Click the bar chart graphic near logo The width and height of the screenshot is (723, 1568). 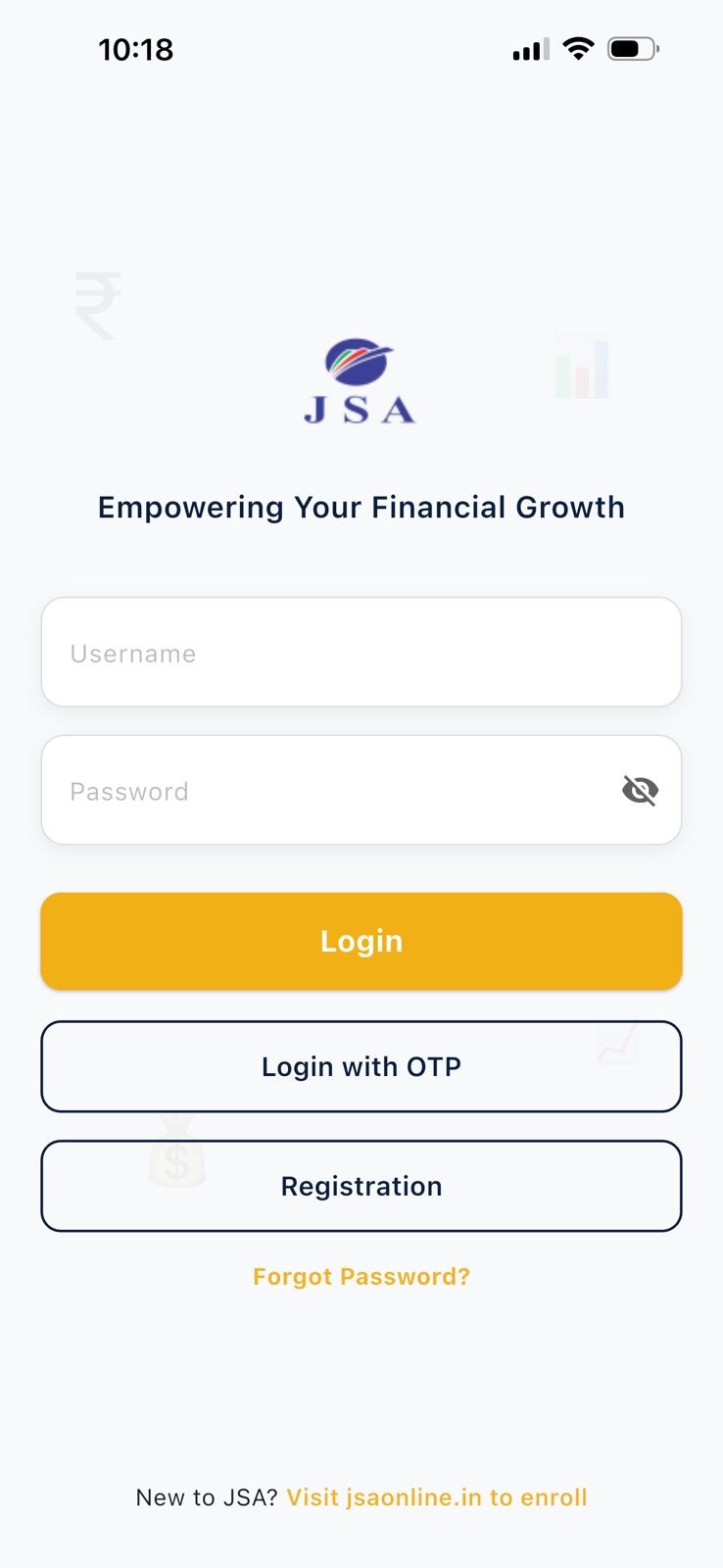tap(582, 367)
